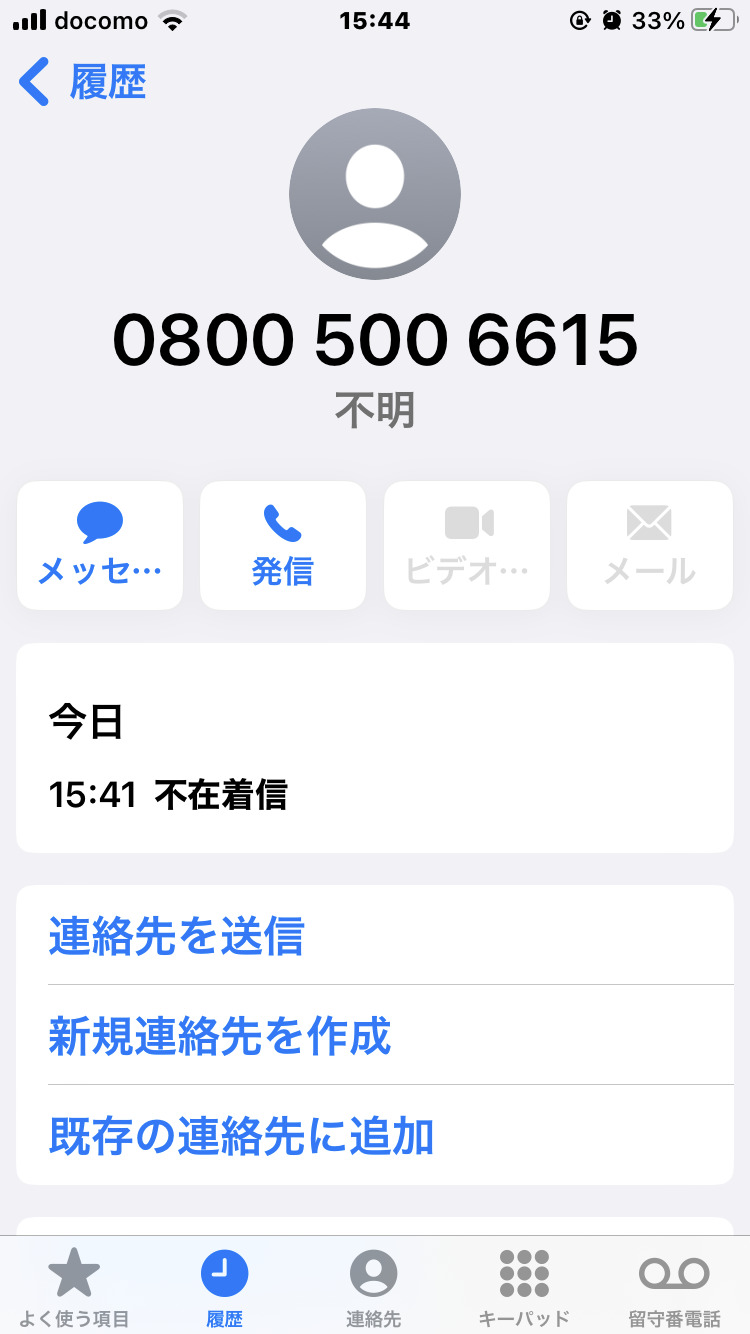Select 連絡先を送信
Screen dimensions: 750x1334
tap(176, 936)
